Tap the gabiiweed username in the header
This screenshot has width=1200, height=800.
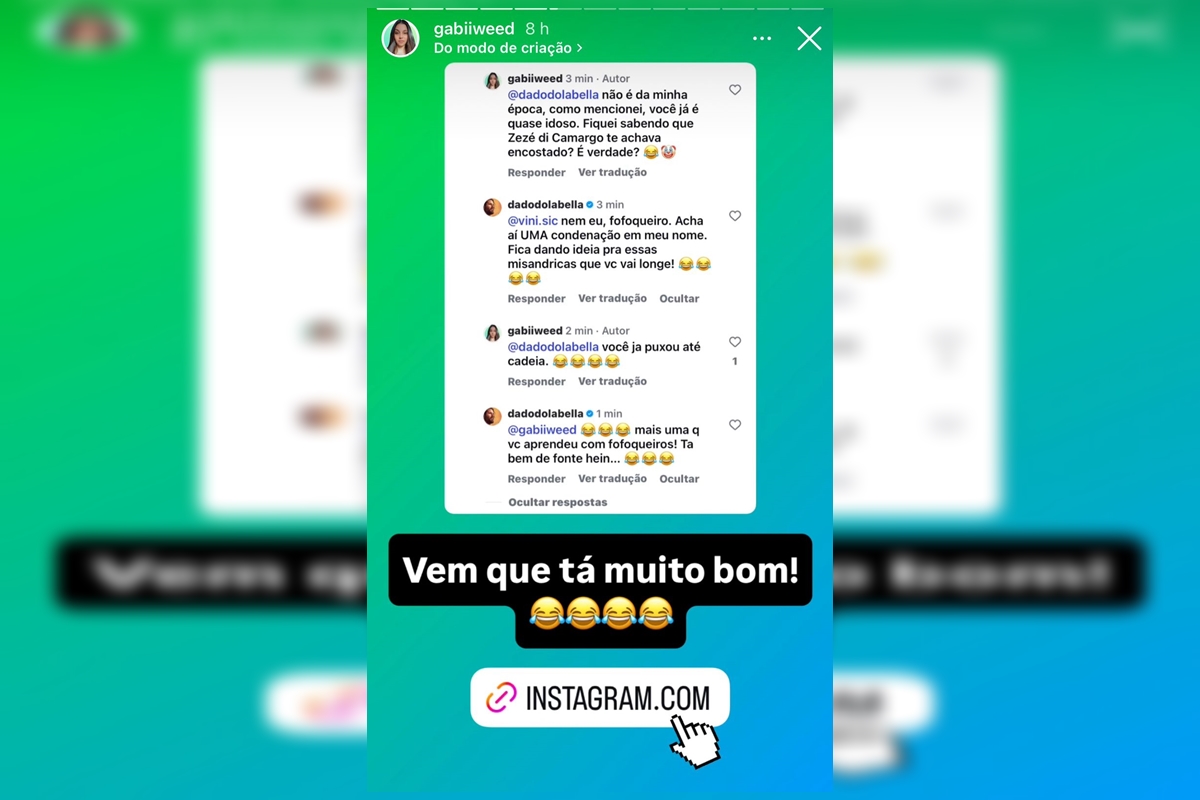click(x=474, y=29)
